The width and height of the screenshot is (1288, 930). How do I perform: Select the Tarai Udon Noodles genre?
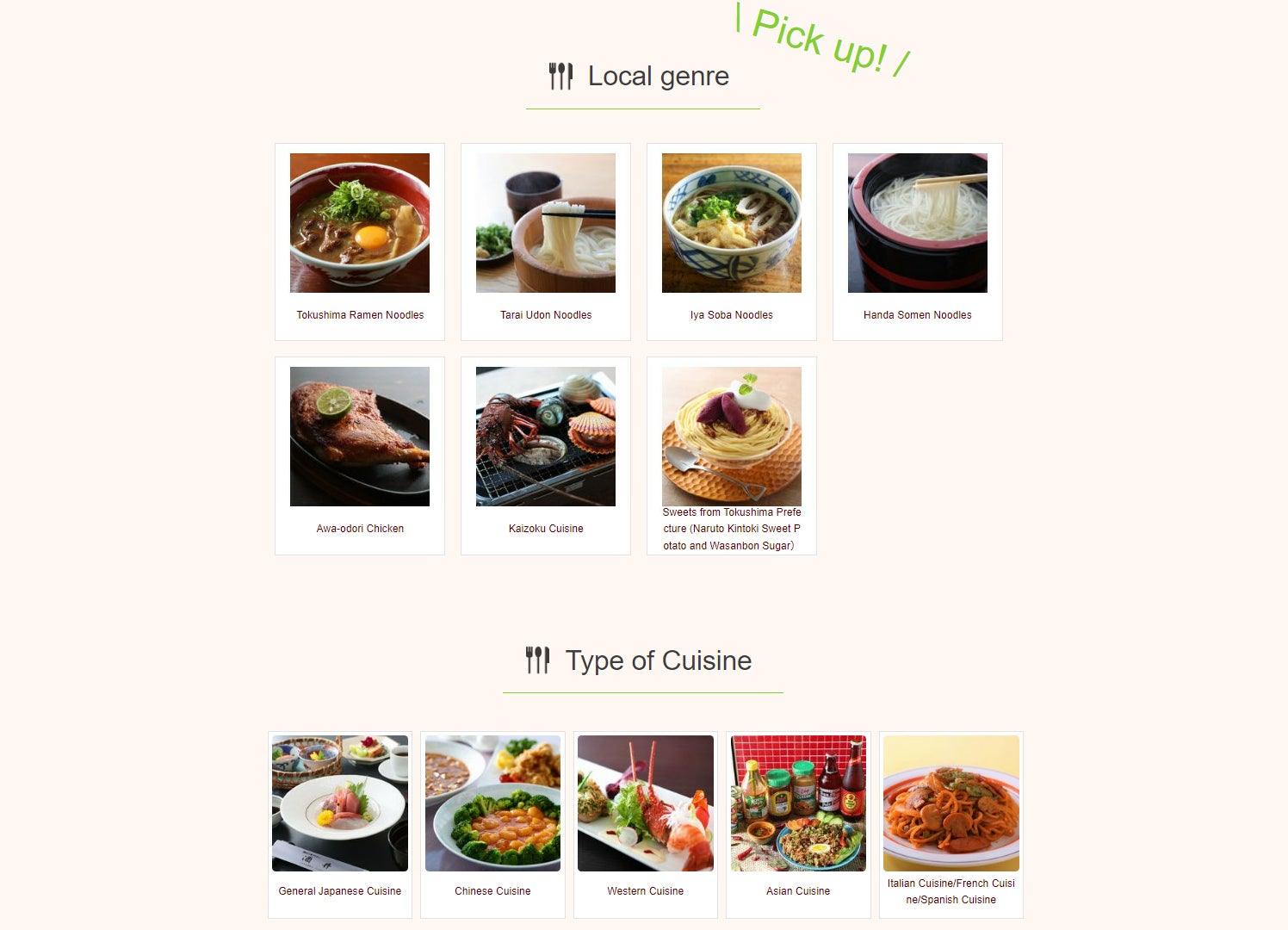(x=546, y=241)
